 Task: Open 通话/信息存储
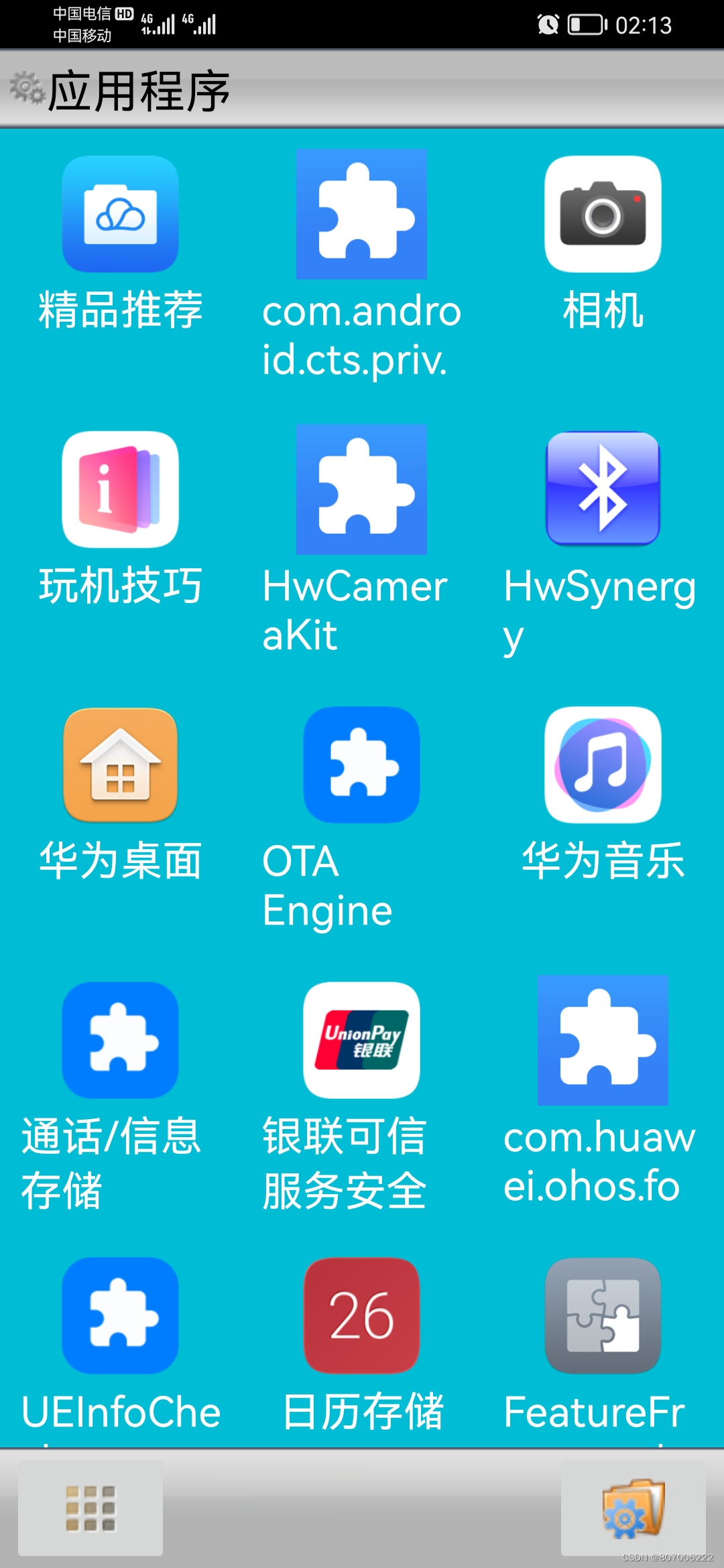(x=121, y=1041)
